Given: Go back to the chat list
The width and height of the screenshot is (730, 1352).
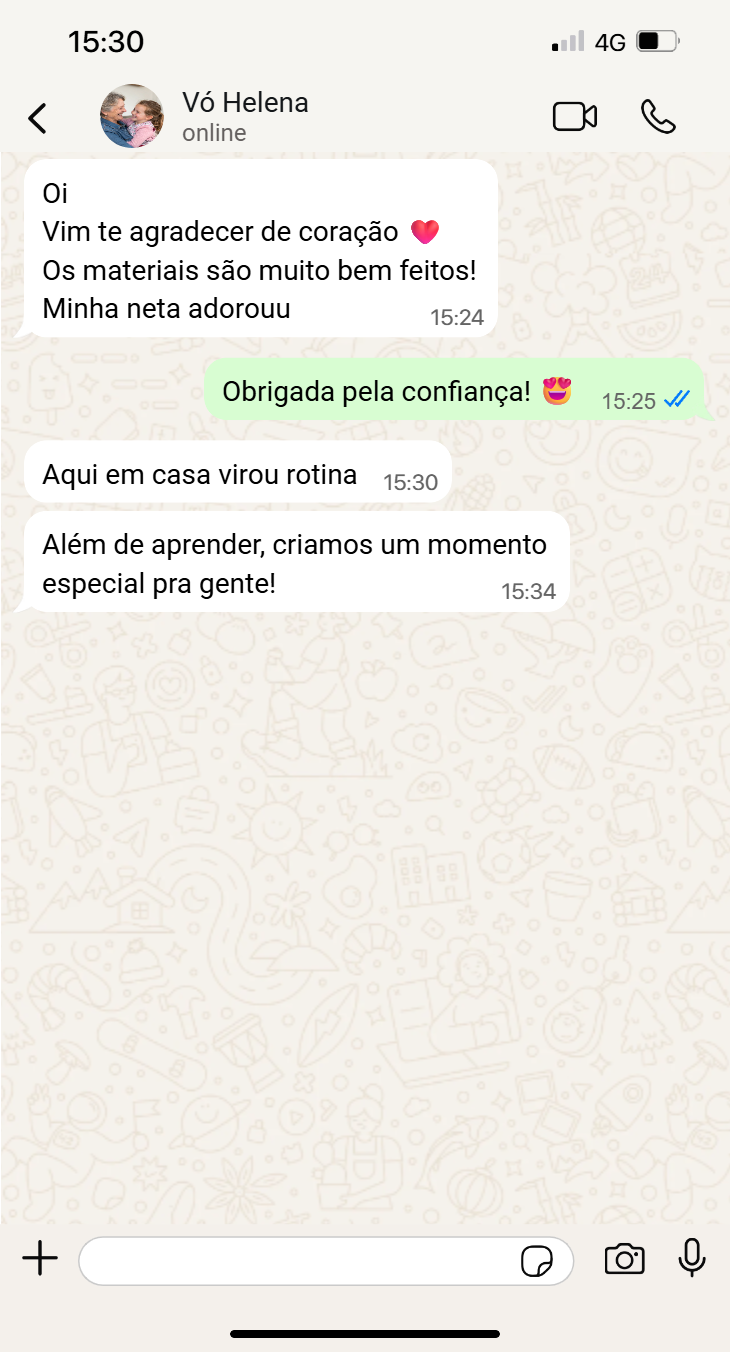Looking at the screenshot, I should pos(37,118).
